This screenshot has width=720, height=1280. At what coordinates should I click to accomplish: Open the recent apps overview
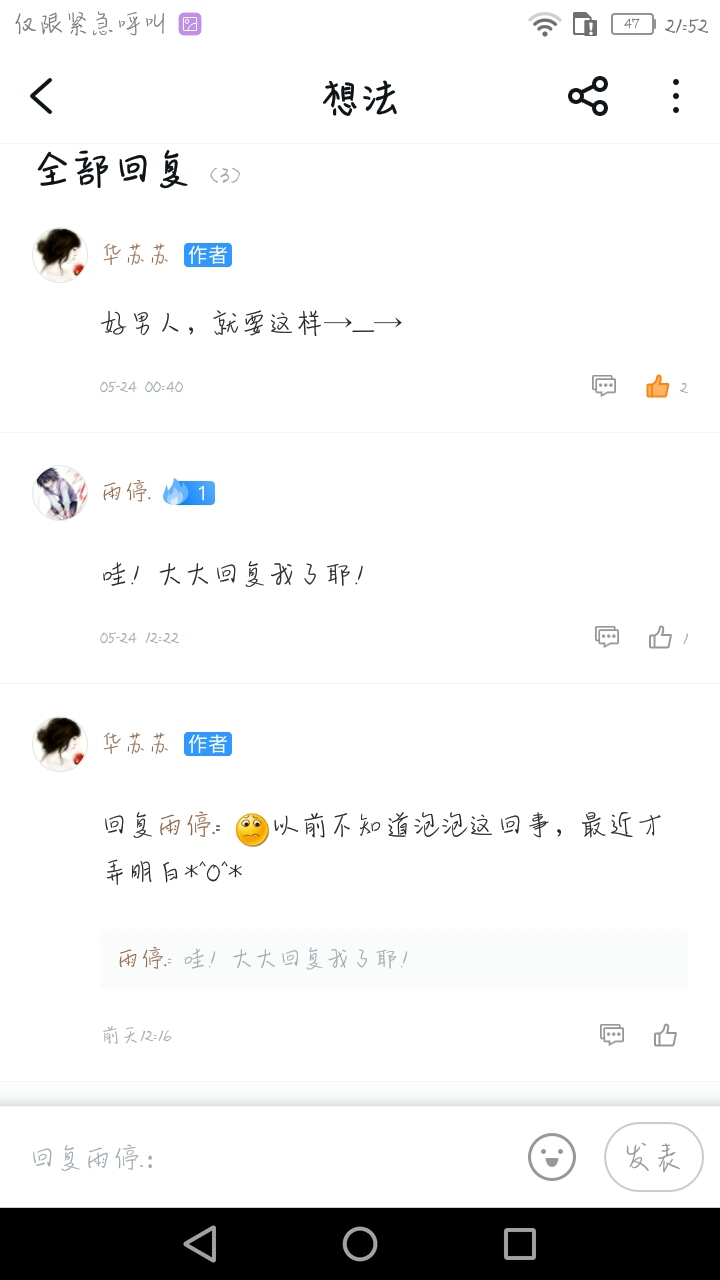click(520, 1244)
